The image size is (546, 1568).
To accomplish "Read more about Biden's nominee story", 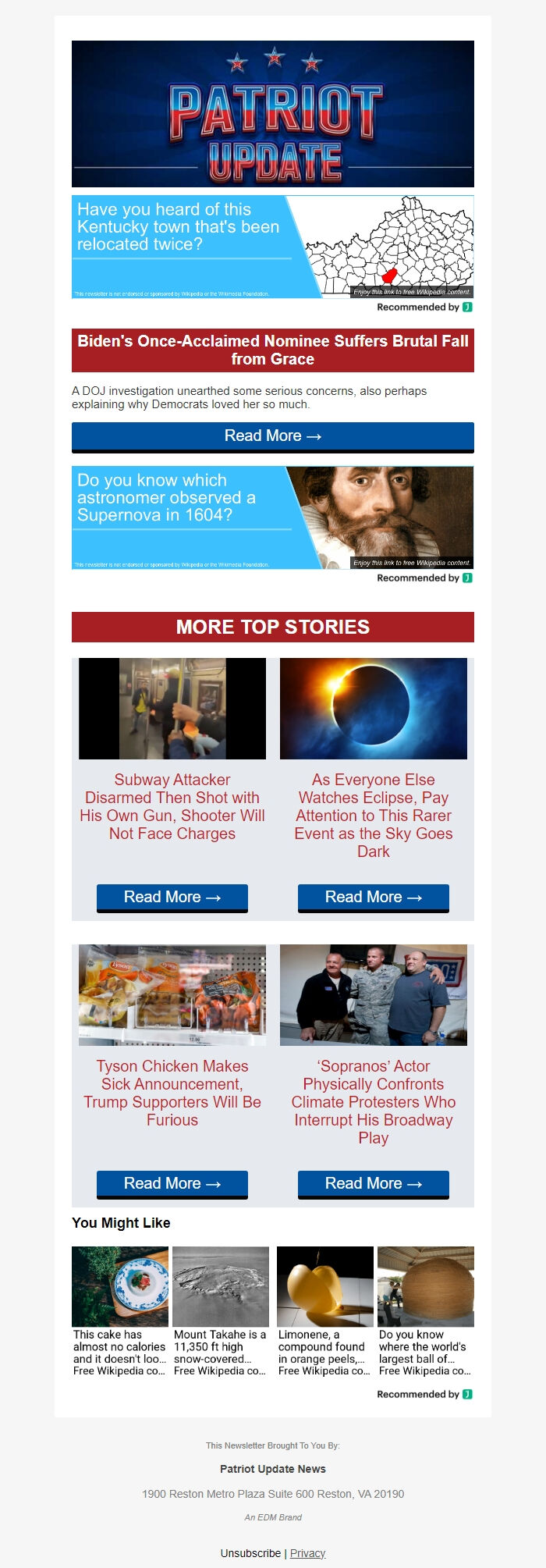I will click(272, 436).
